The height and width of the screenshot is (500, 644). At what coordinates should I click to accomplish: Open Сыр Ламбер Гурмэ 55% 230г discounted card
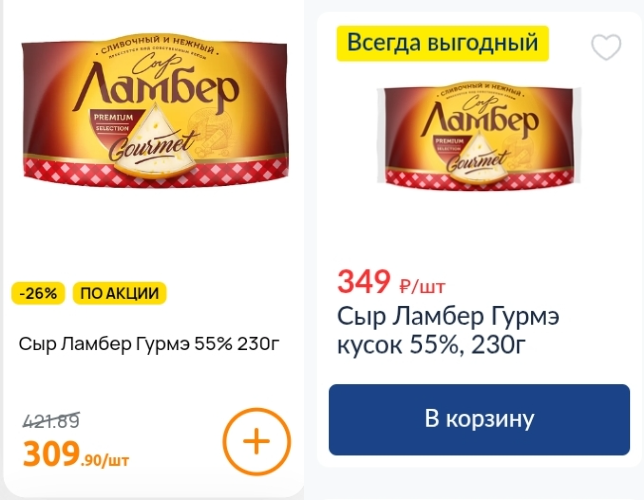point(148,344)
